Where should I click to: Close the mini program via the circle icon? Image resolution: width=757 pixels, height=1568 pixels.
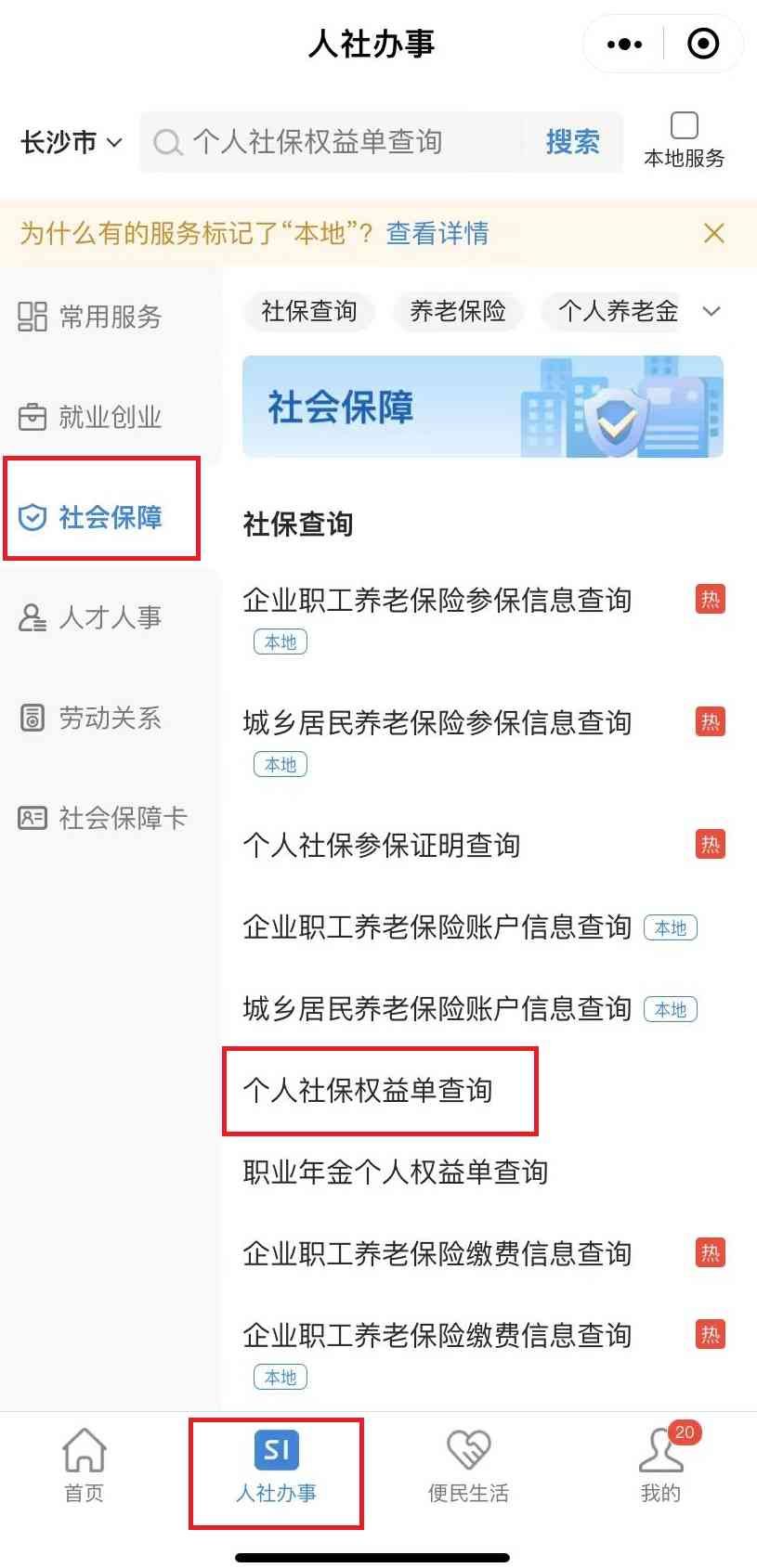703,44
